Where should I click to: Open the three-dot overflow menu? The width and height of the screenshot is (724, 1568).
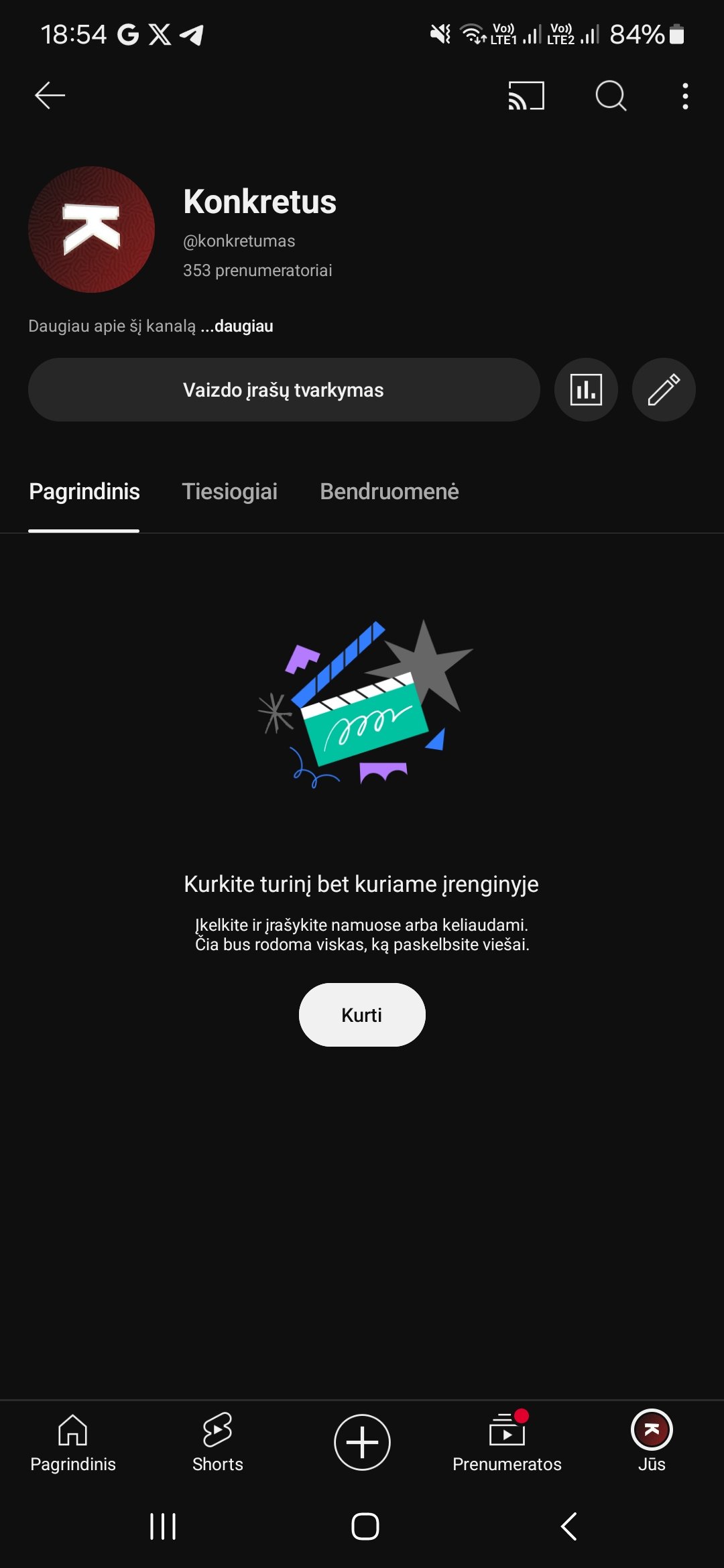(685, 96)
